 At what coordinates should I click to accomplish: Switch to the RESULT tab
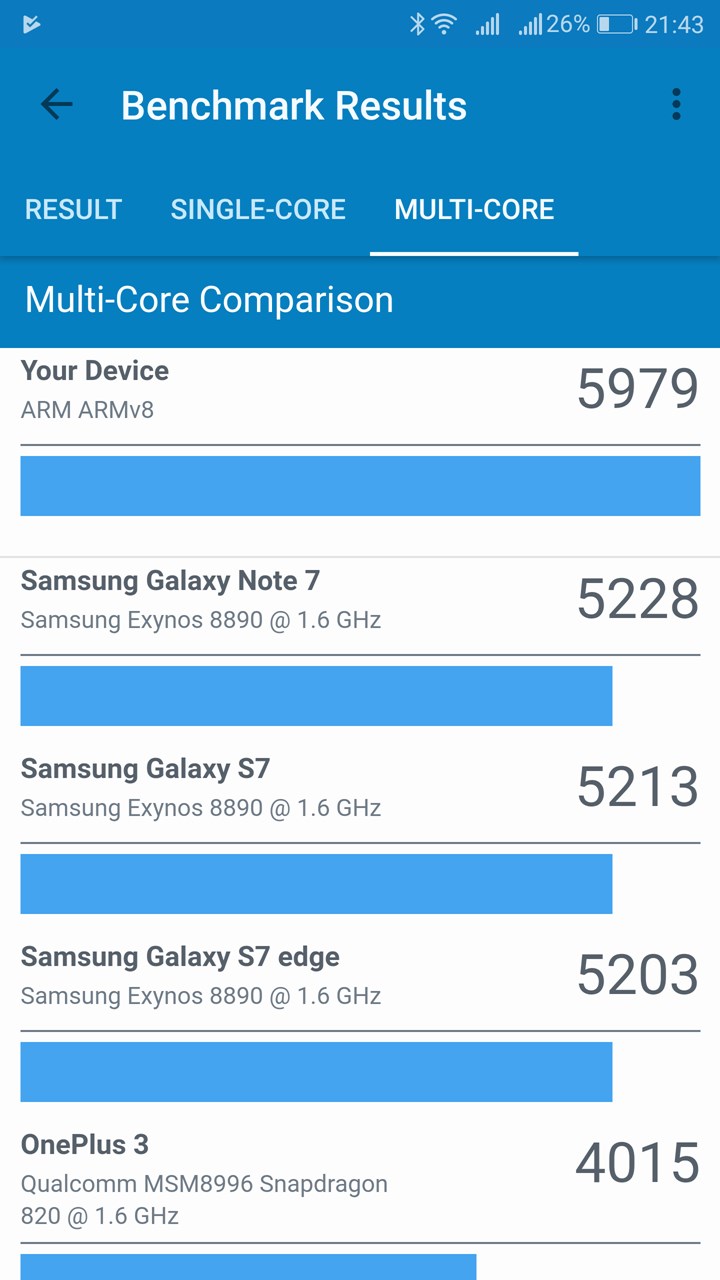(73, 209)
